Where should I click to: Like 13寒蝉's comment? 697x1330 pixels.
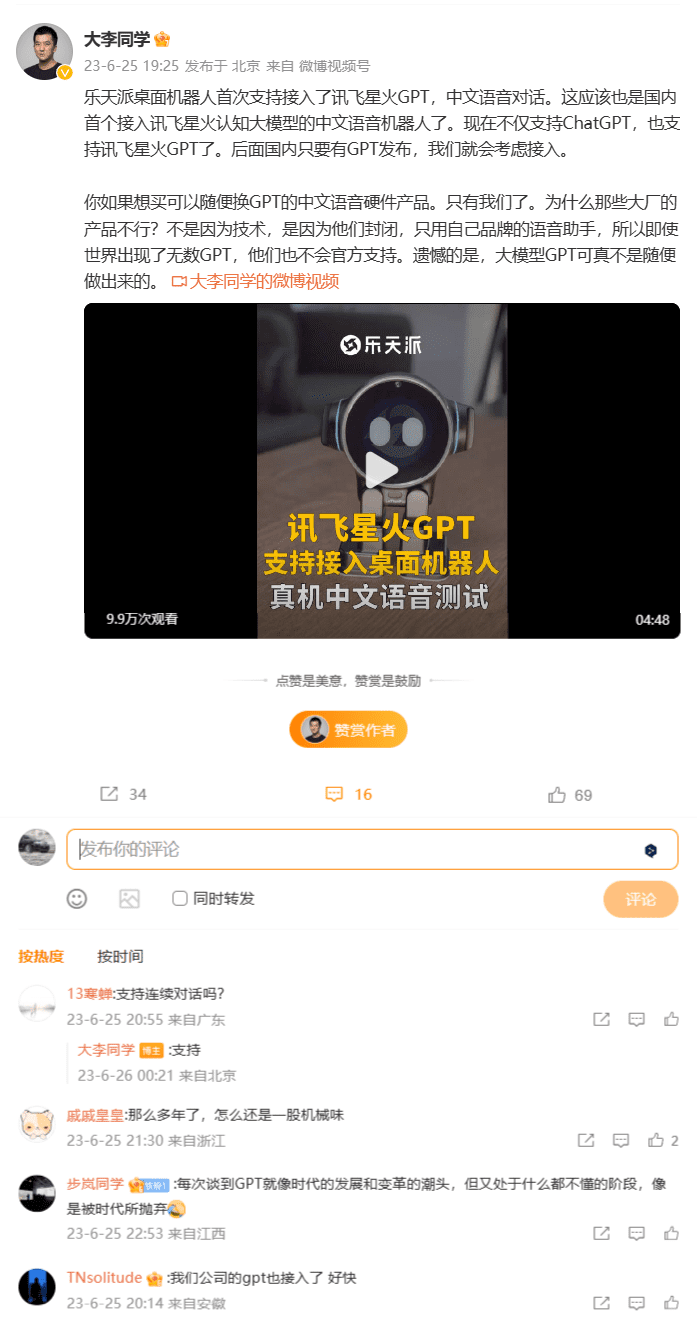pyautogui.click(x=671, y=1019)
